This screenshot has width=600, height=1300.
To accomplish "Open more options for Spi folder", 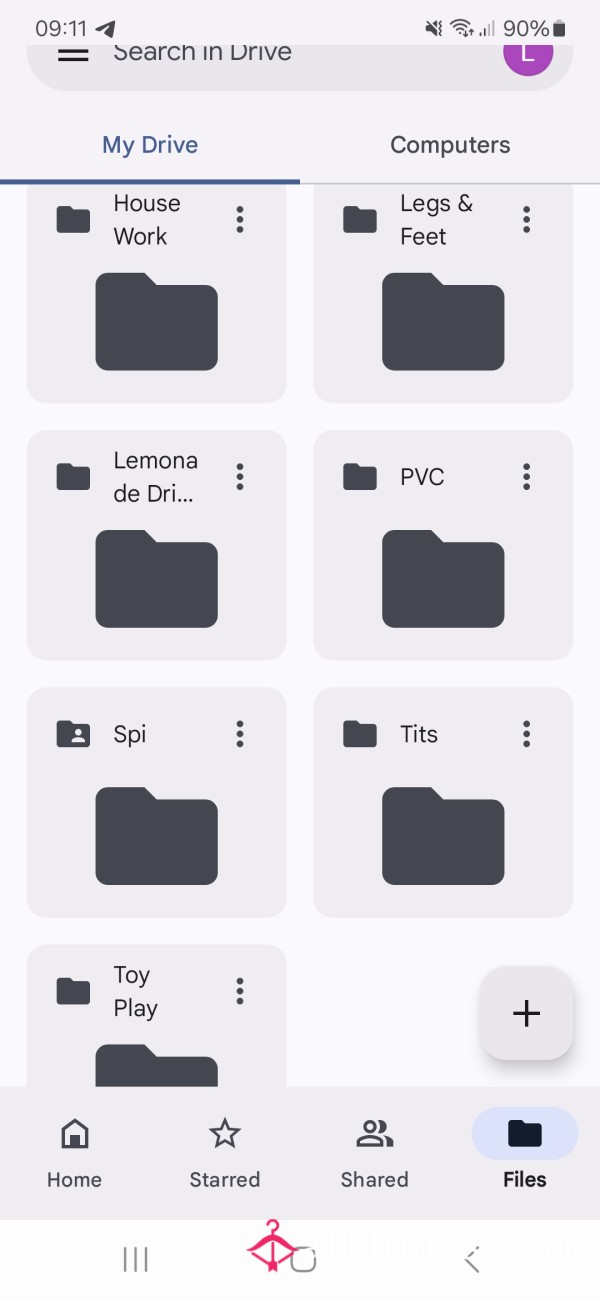I will [x=240, y=734].
